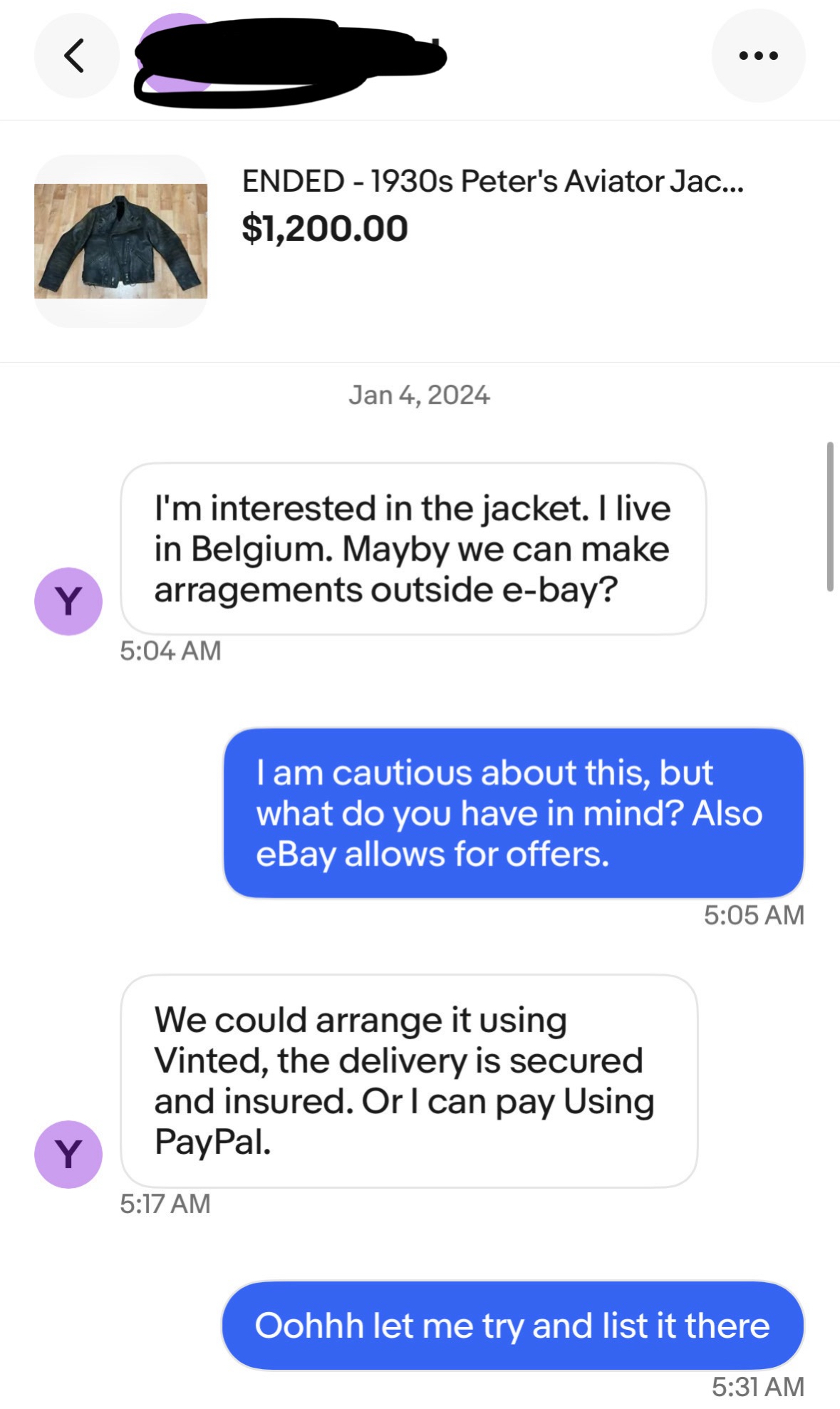Go back using the arrow button
Screen dimensions: 840x1409
[76, 56]
